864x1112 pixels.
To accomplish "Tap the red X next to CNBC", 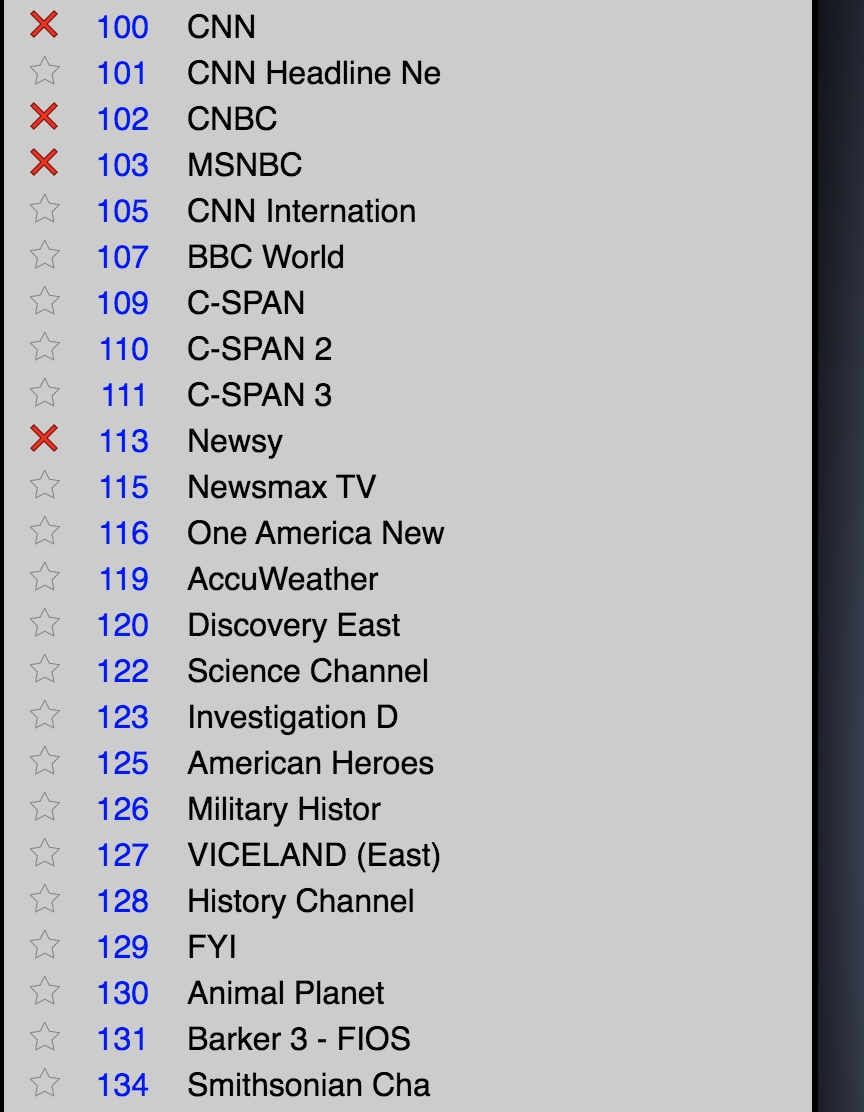I will pos(44,118).
